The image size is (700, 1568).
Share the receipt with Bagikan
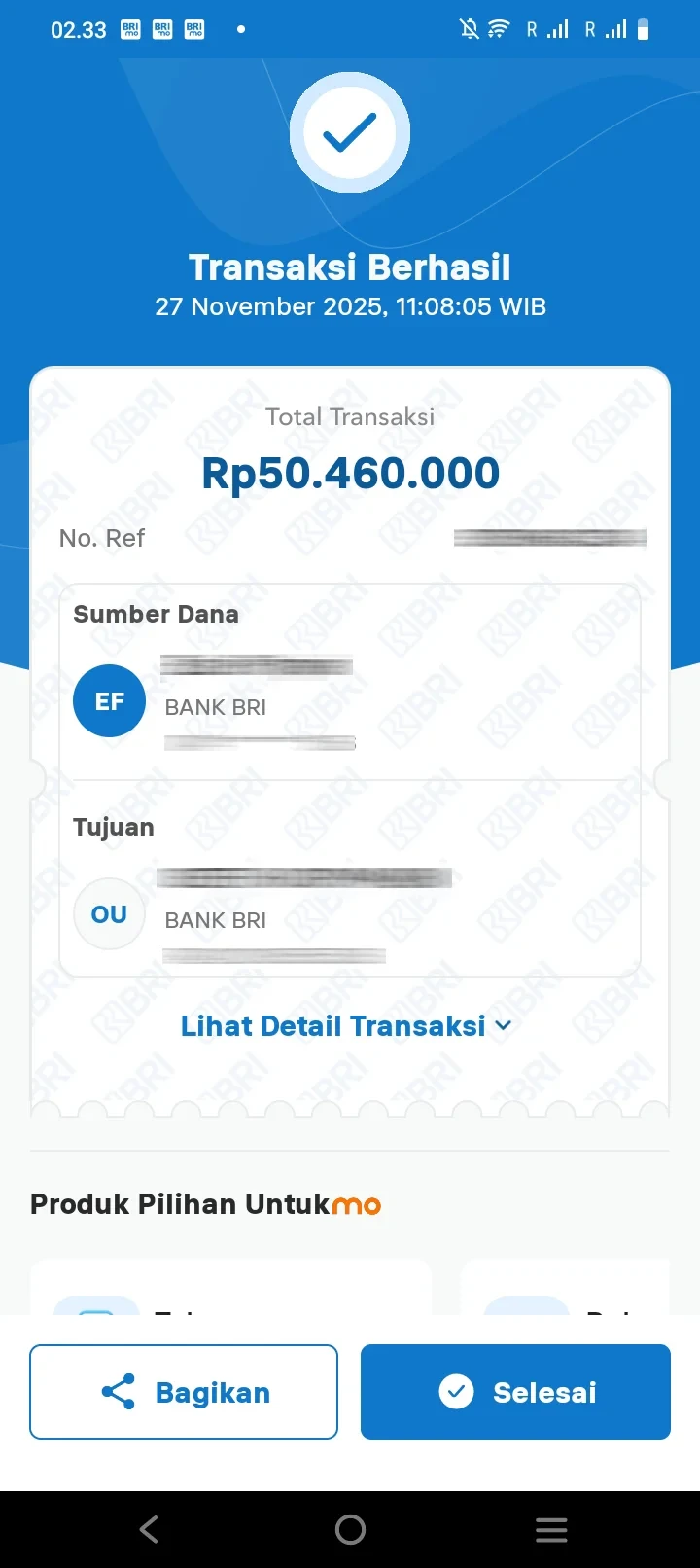pos(184,1392)
